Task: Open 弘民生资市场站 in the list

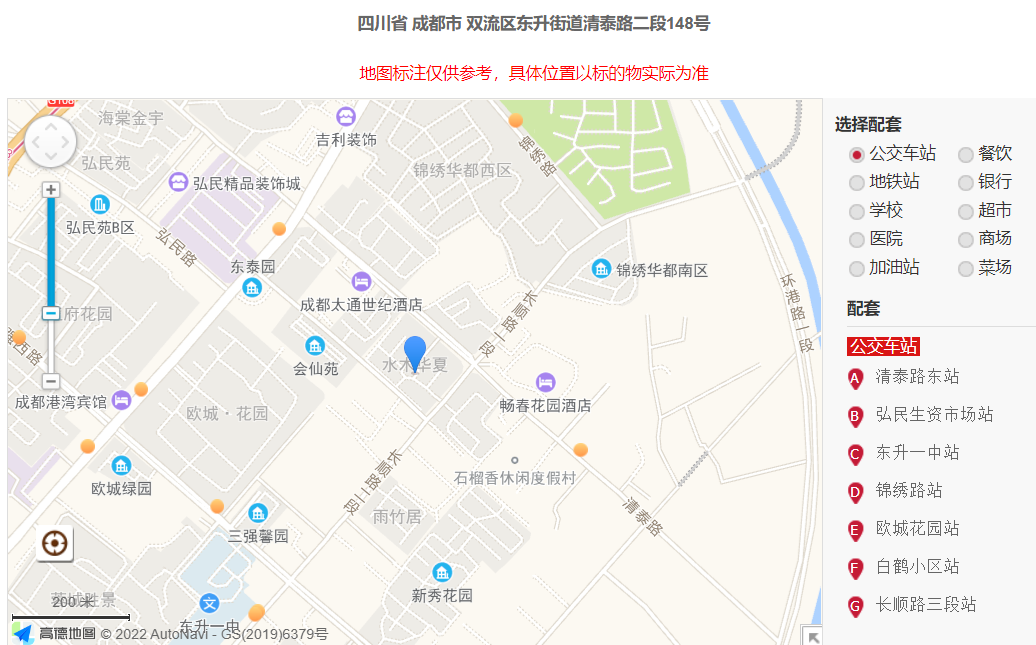Action: [x=934, y=415]
